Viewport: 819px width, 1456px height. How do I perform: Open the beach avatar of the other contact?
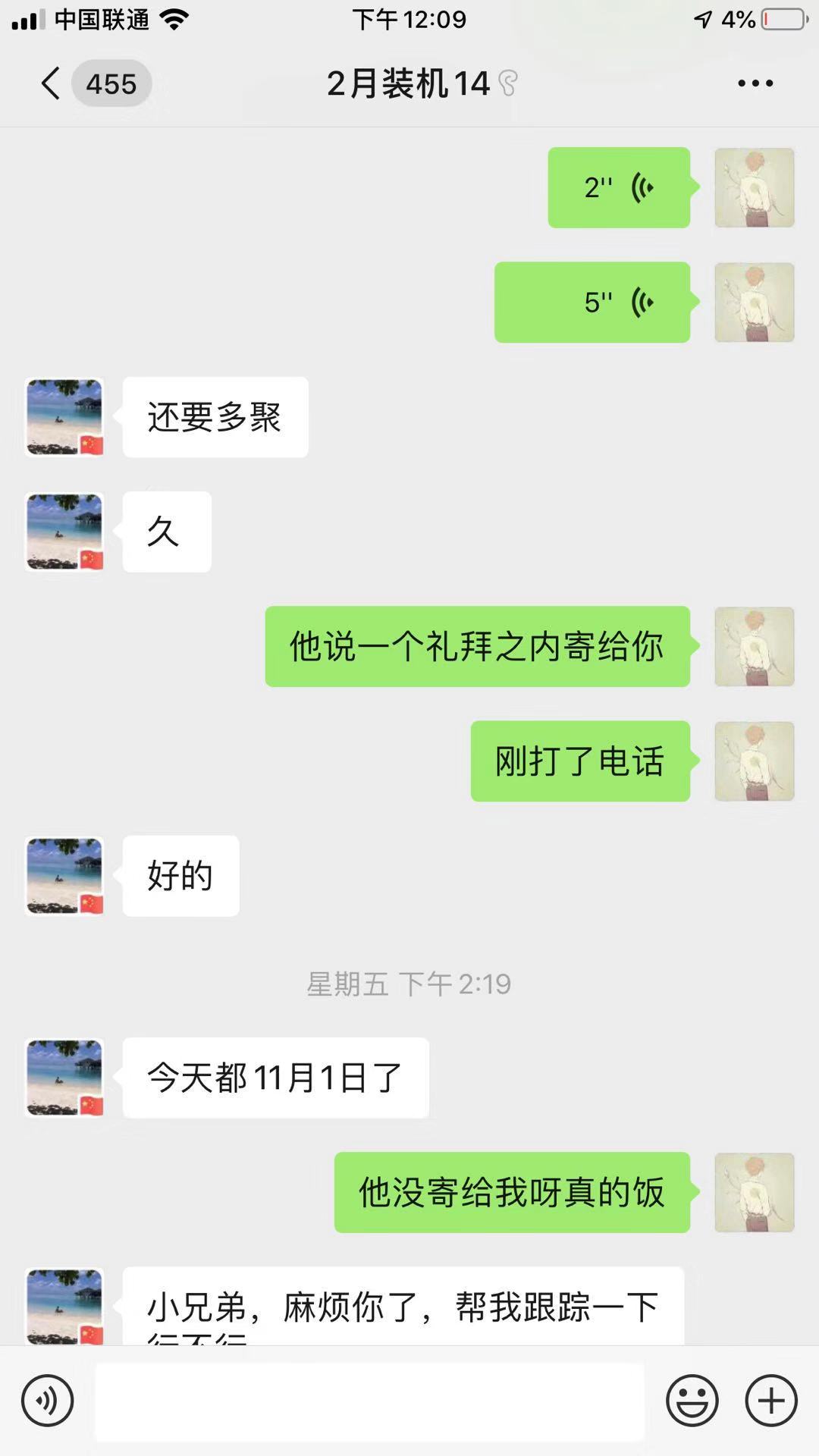pos(64,417)
